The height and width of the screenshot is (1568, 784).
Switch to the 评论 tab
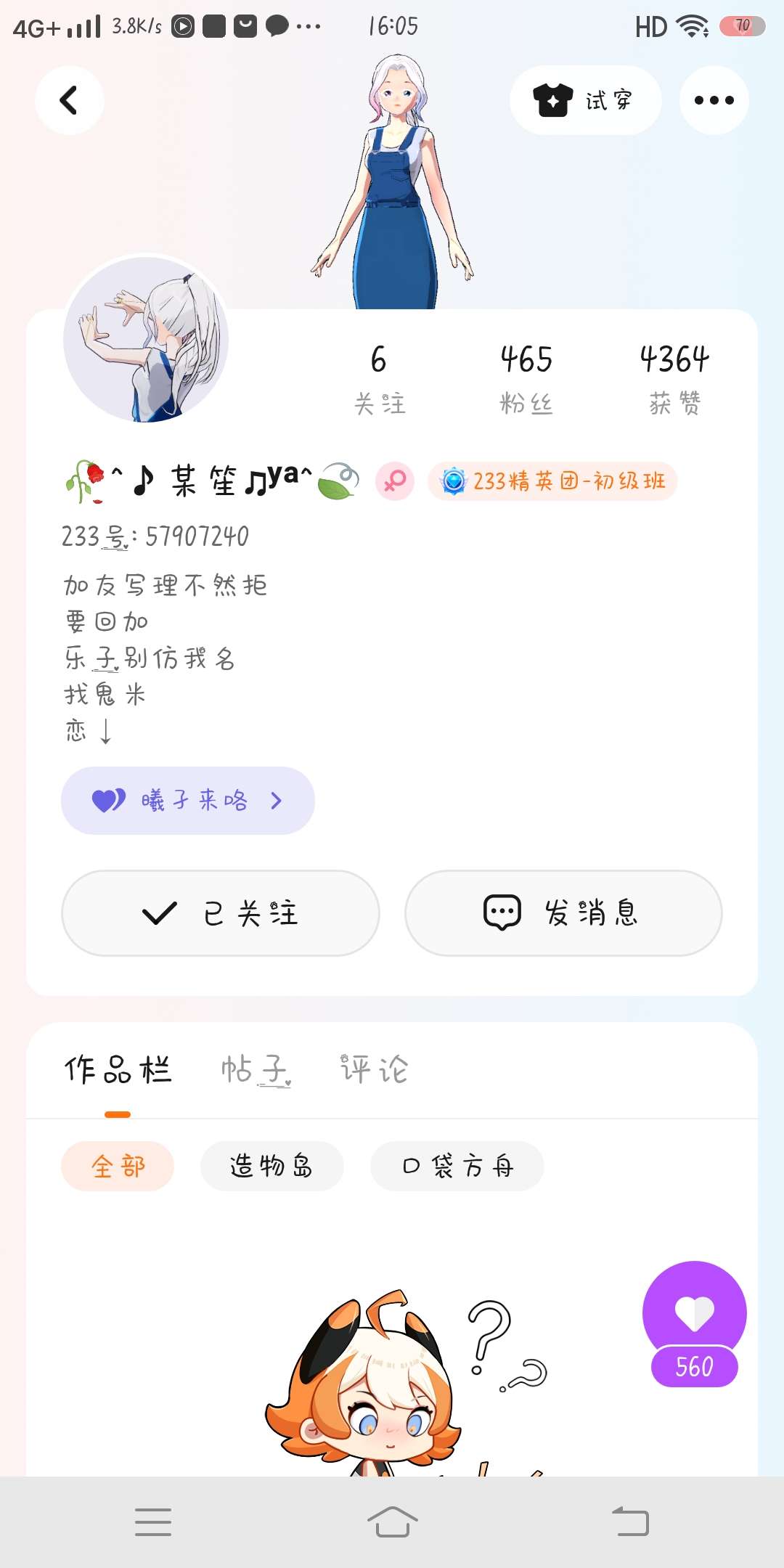[374, 1070]
